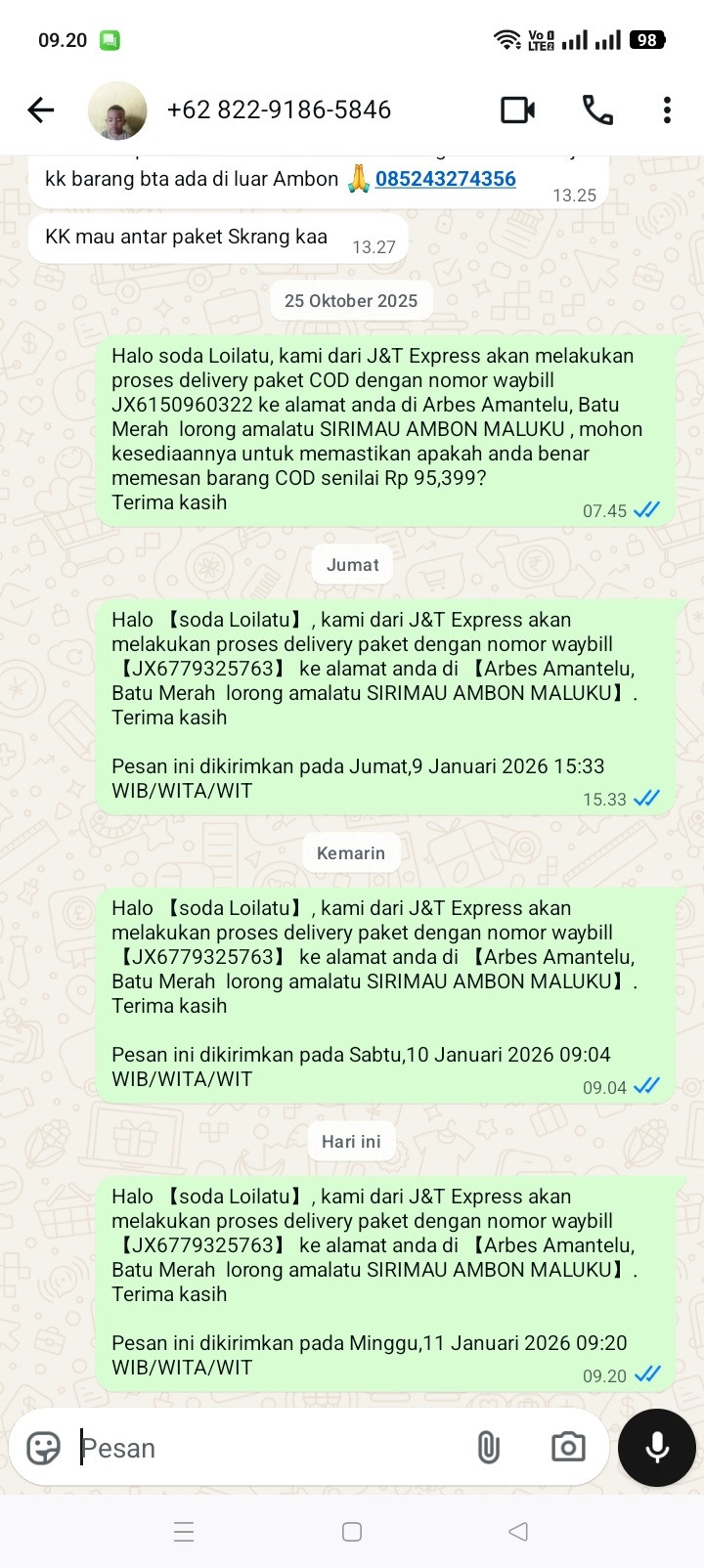This screenshot has height=1568, width=704.
Task: Open the overflow menu
Action: click(667, 109)
